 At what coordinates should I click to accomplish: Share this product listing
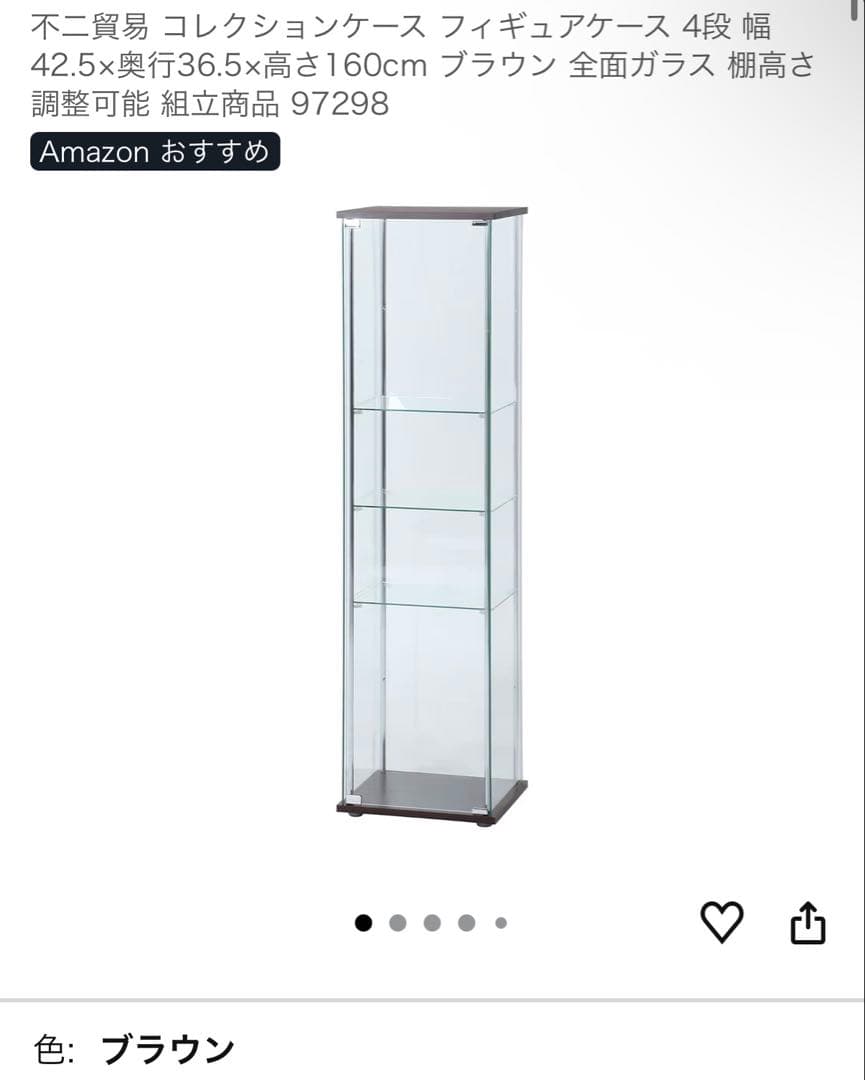point(808,923)
